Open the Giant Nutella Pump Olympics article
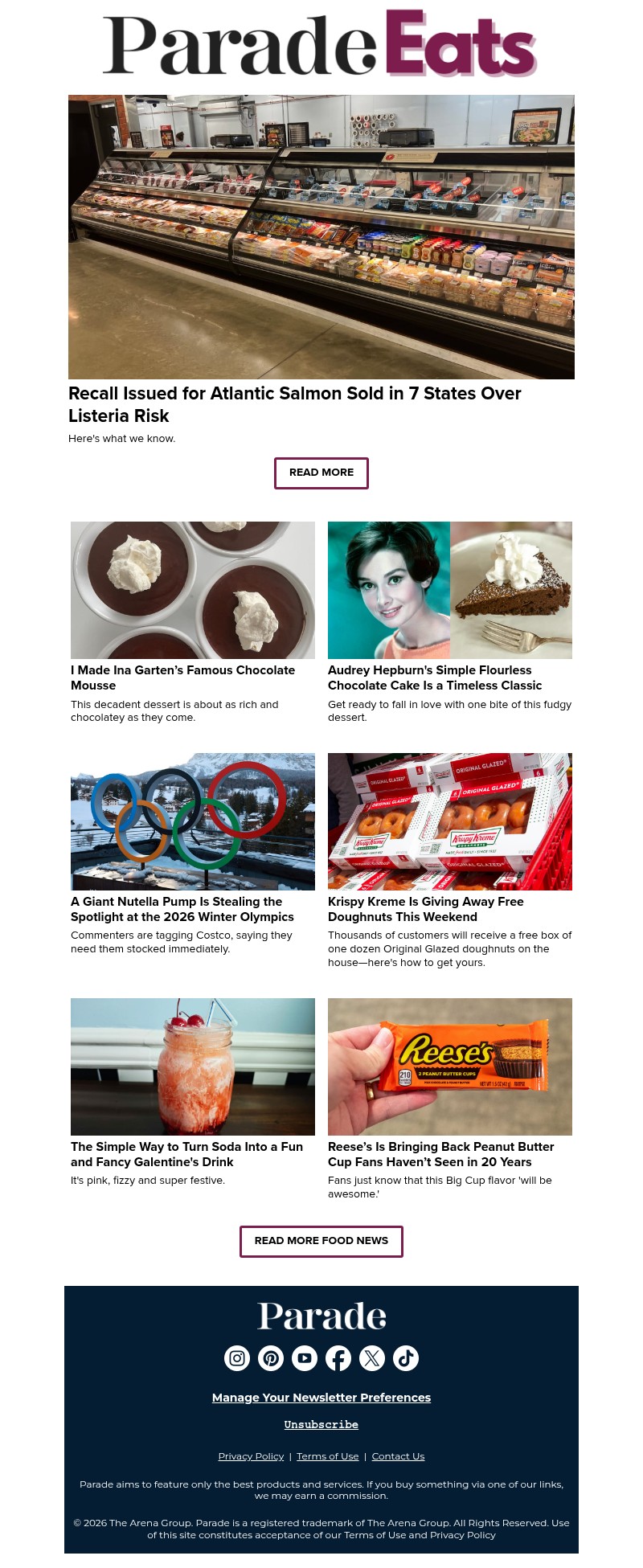The width and height of the screenshot is (643, 1568). tap(182, 909)
